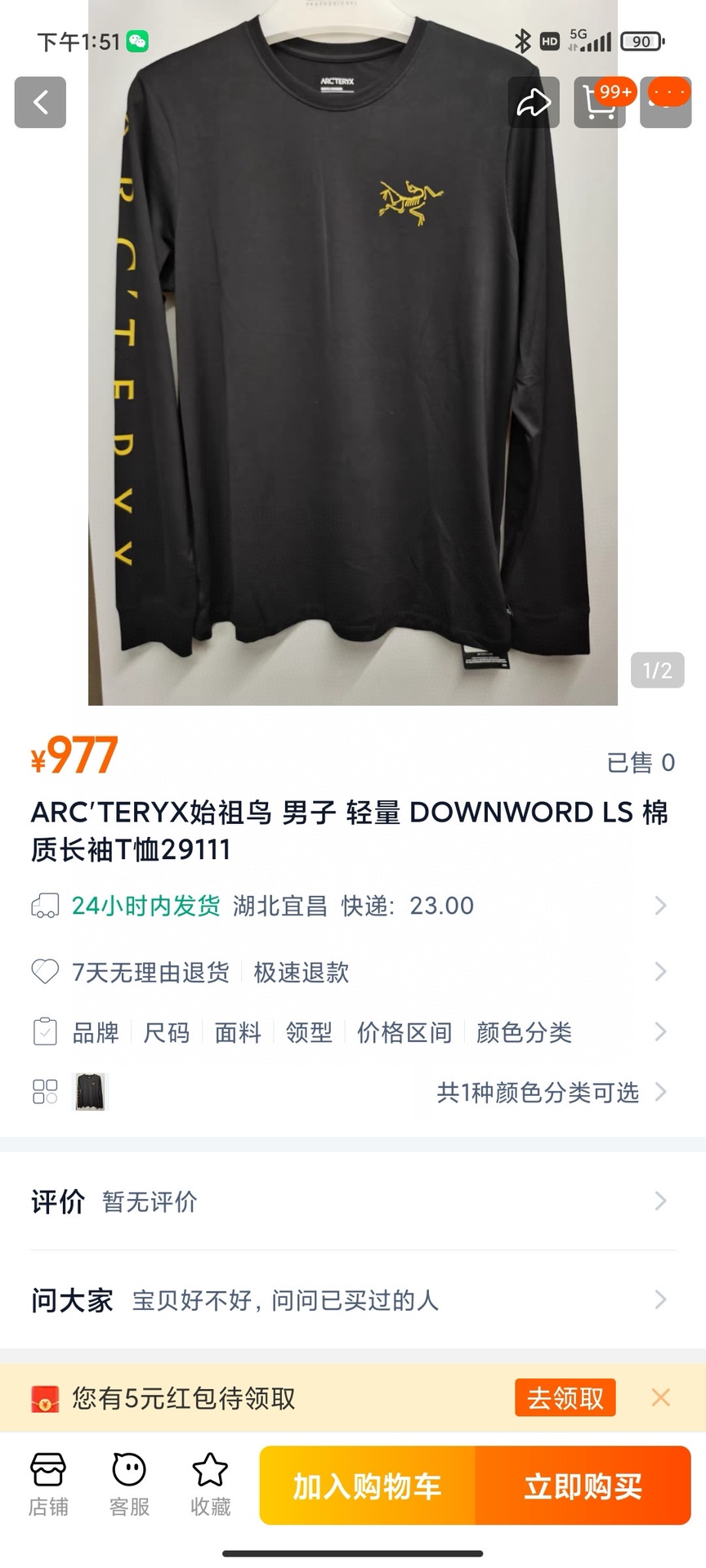The image size is (706, 1568).
Task: Open the shopping cart icon
Action: pos(600,102)
